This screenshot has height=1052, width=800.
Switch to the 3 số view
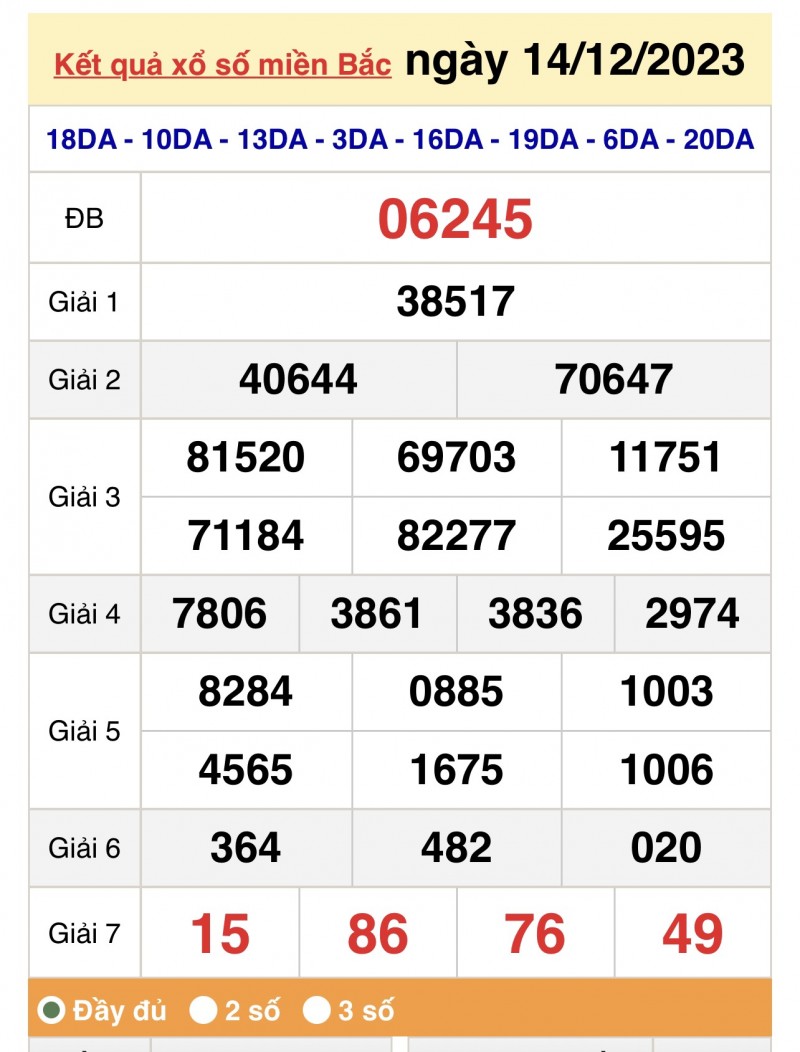[x=317, y=1011]
